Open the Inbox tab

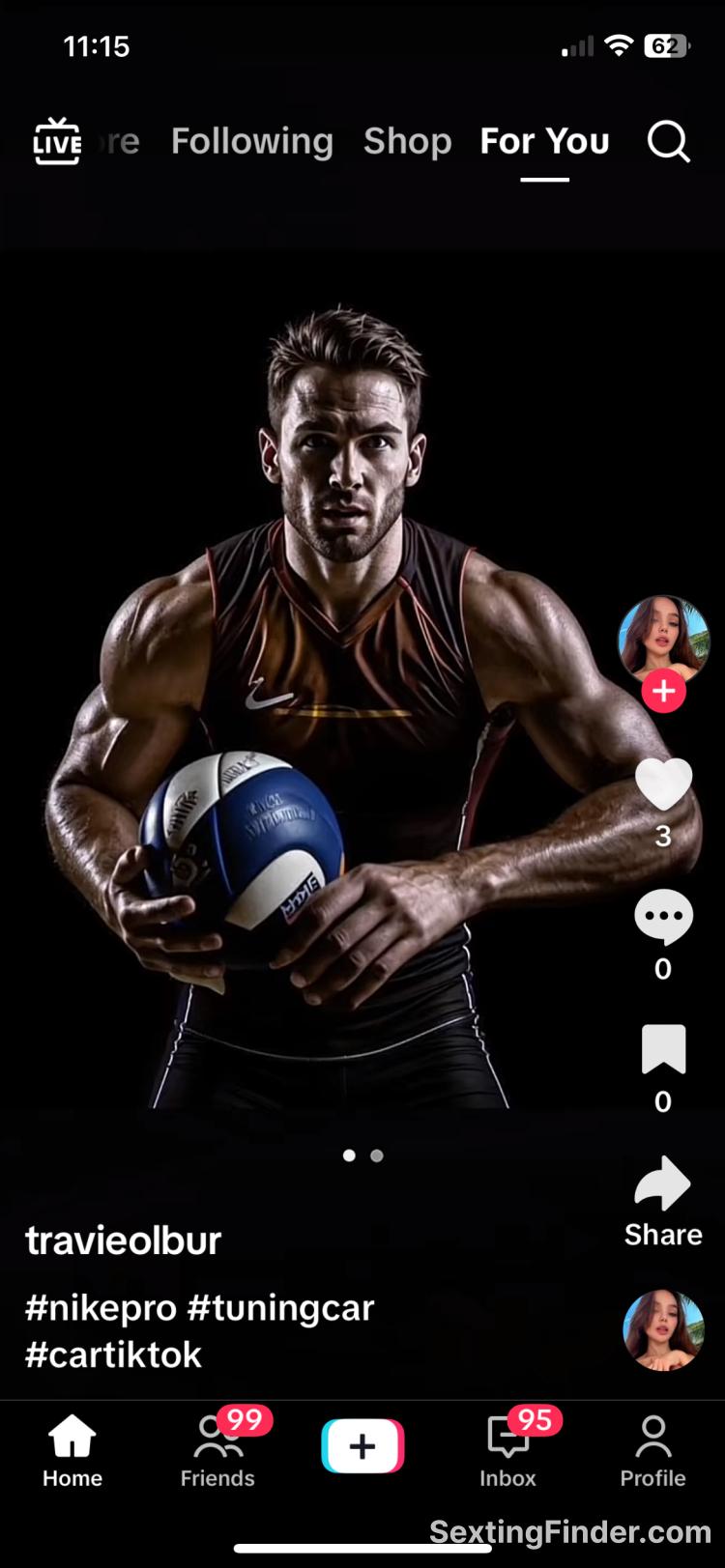[507, 1449]
